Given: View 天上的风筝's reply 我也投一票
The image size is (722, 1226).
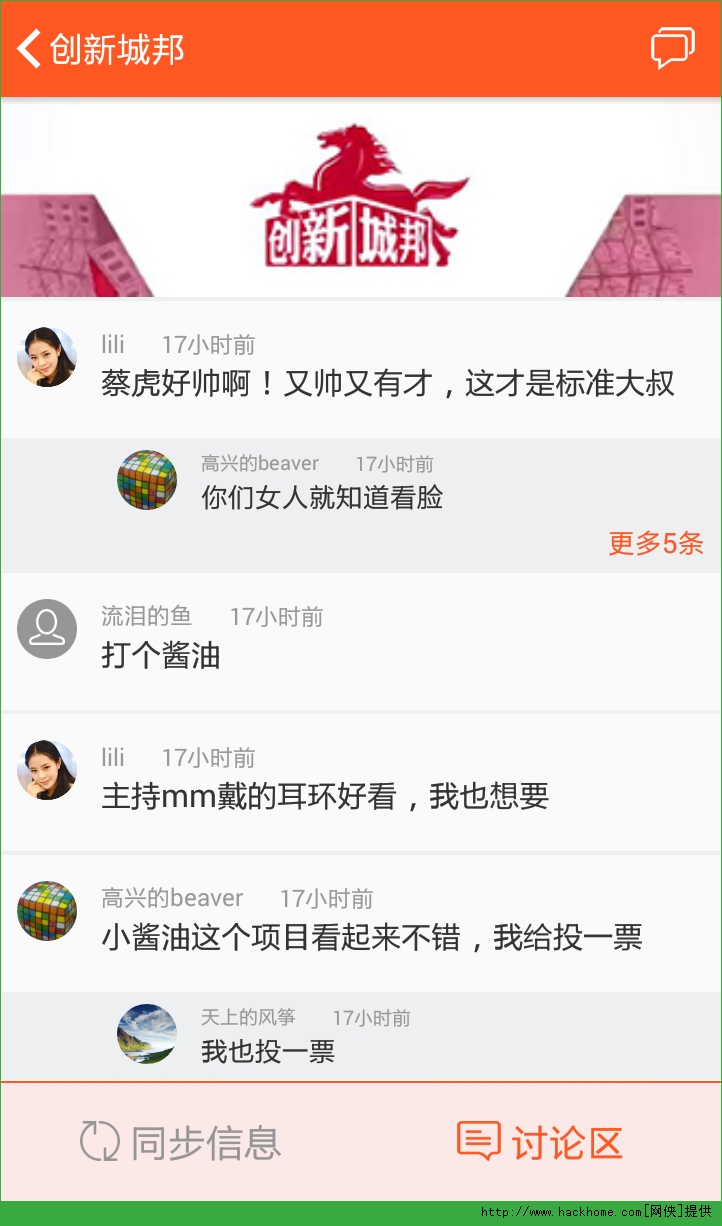Looking at the screenshot, I should (x=268, y=1051).
